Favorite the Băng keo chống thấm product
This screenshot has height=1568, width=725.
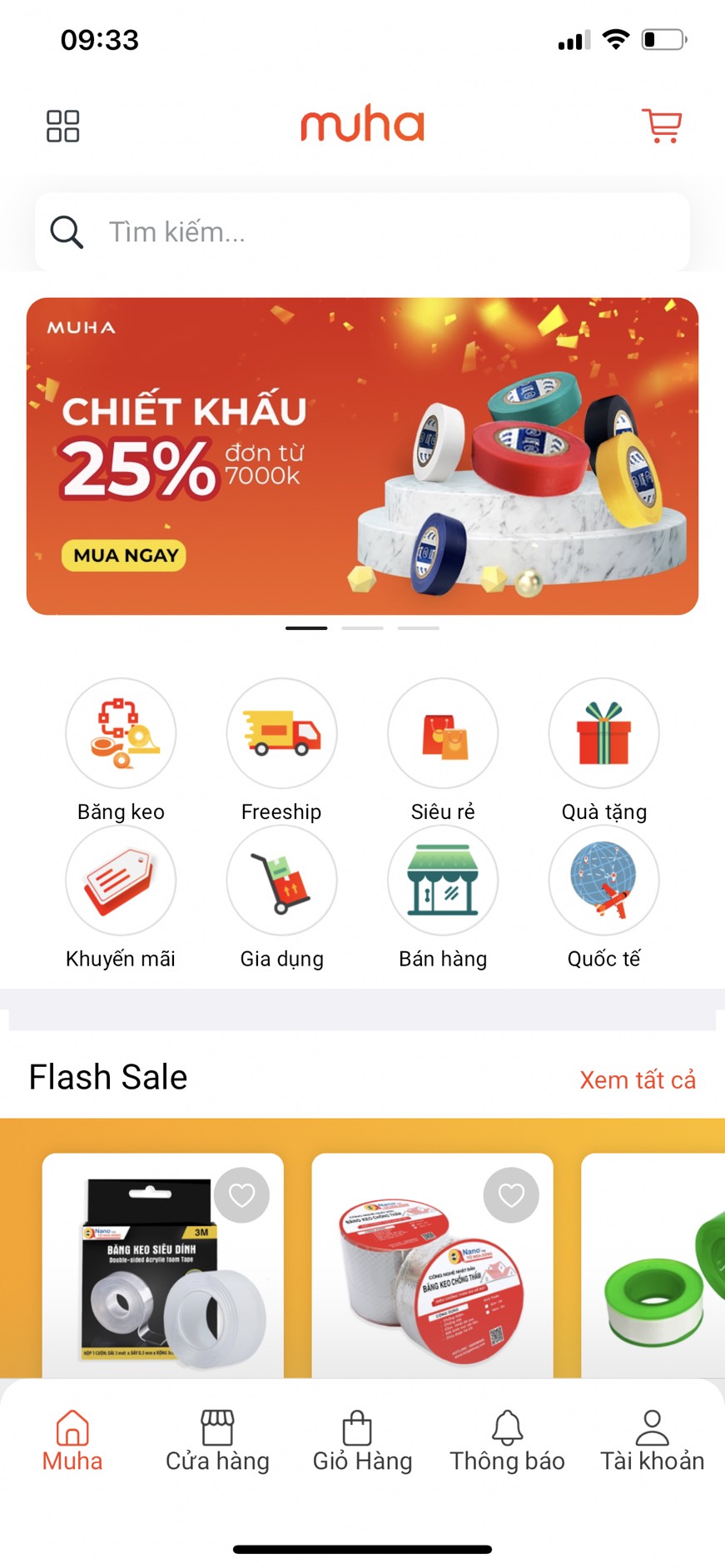pos(511,1195)
